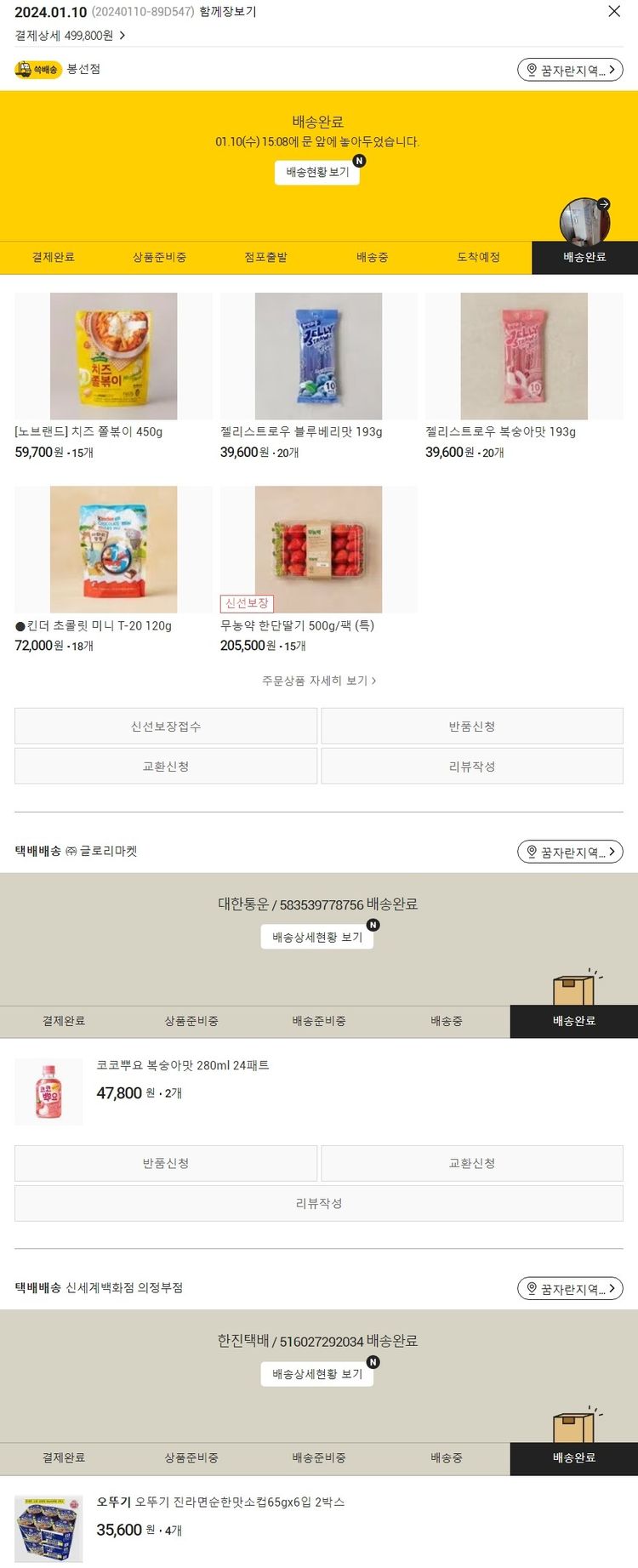Screen dimensions: 638x1568
Task: Request an exchange in the 봉선점 order section
Action: (x=166, y=767)
